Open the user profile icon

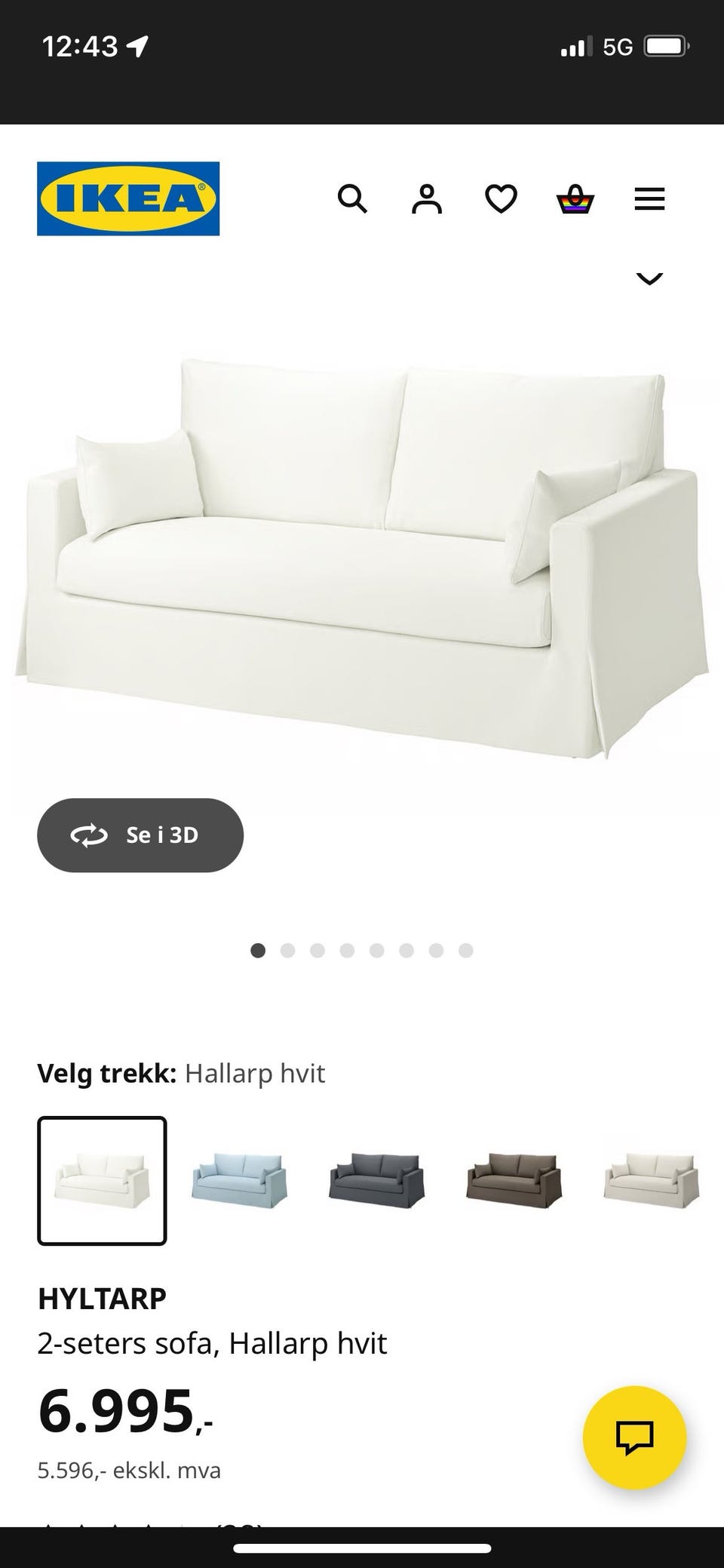[426, 198]
